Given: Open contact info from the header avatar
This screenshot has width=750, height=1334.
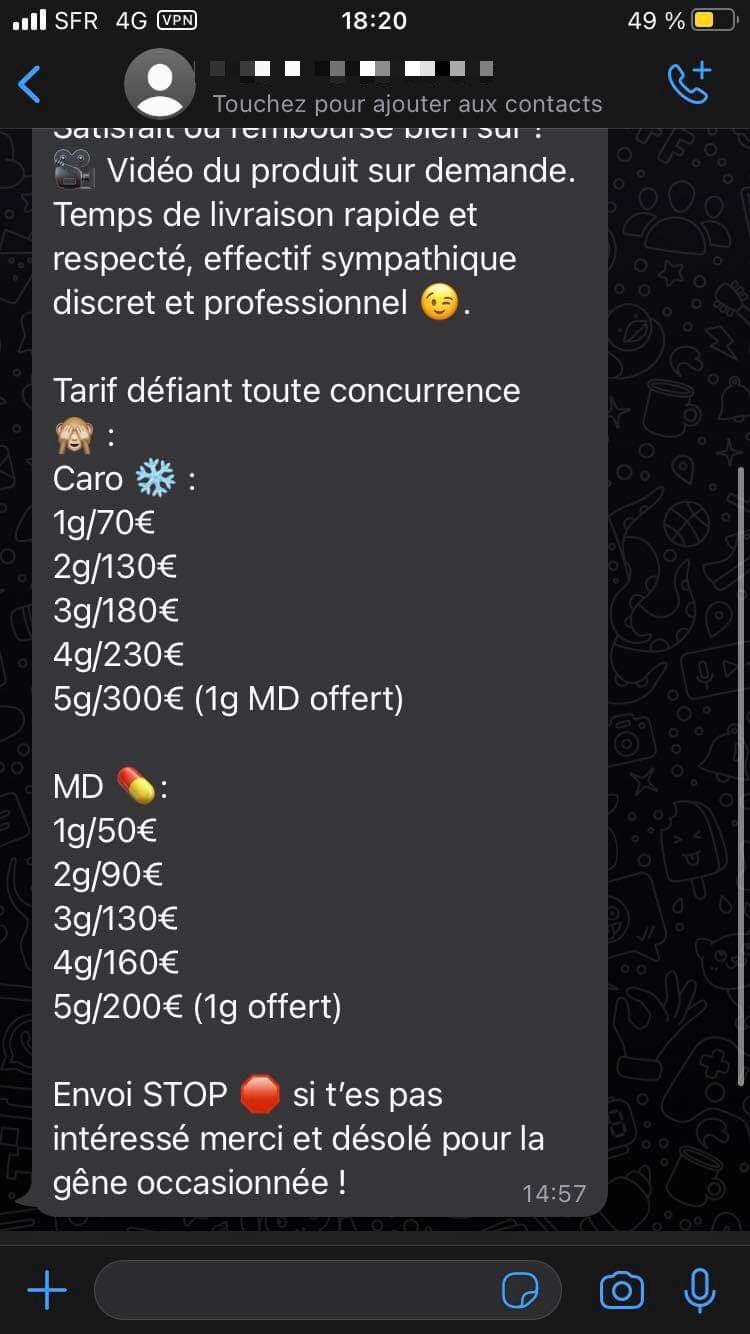Looking at the screenshot, I should pyautogui.click(x=160, y=84).
